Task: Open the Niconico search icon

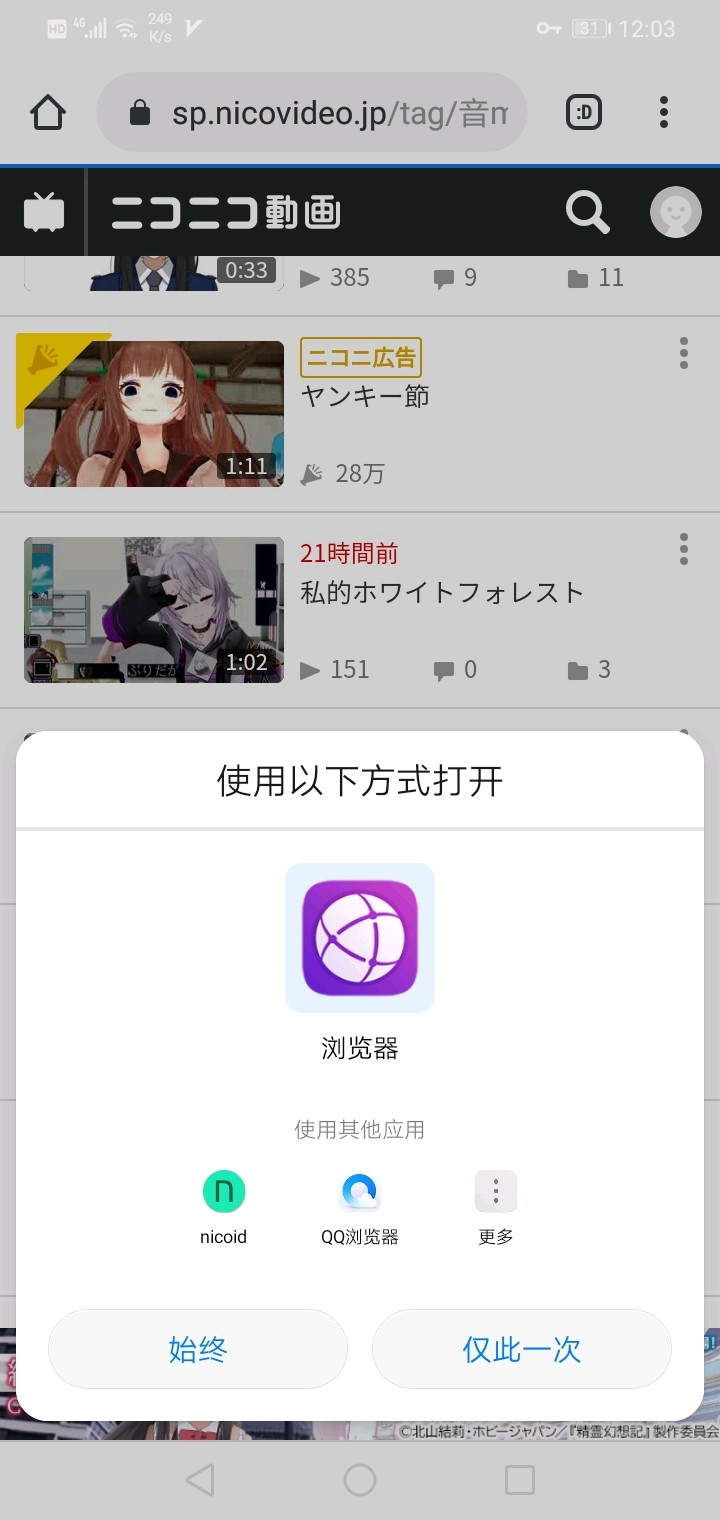Action: tap(587, 212)
